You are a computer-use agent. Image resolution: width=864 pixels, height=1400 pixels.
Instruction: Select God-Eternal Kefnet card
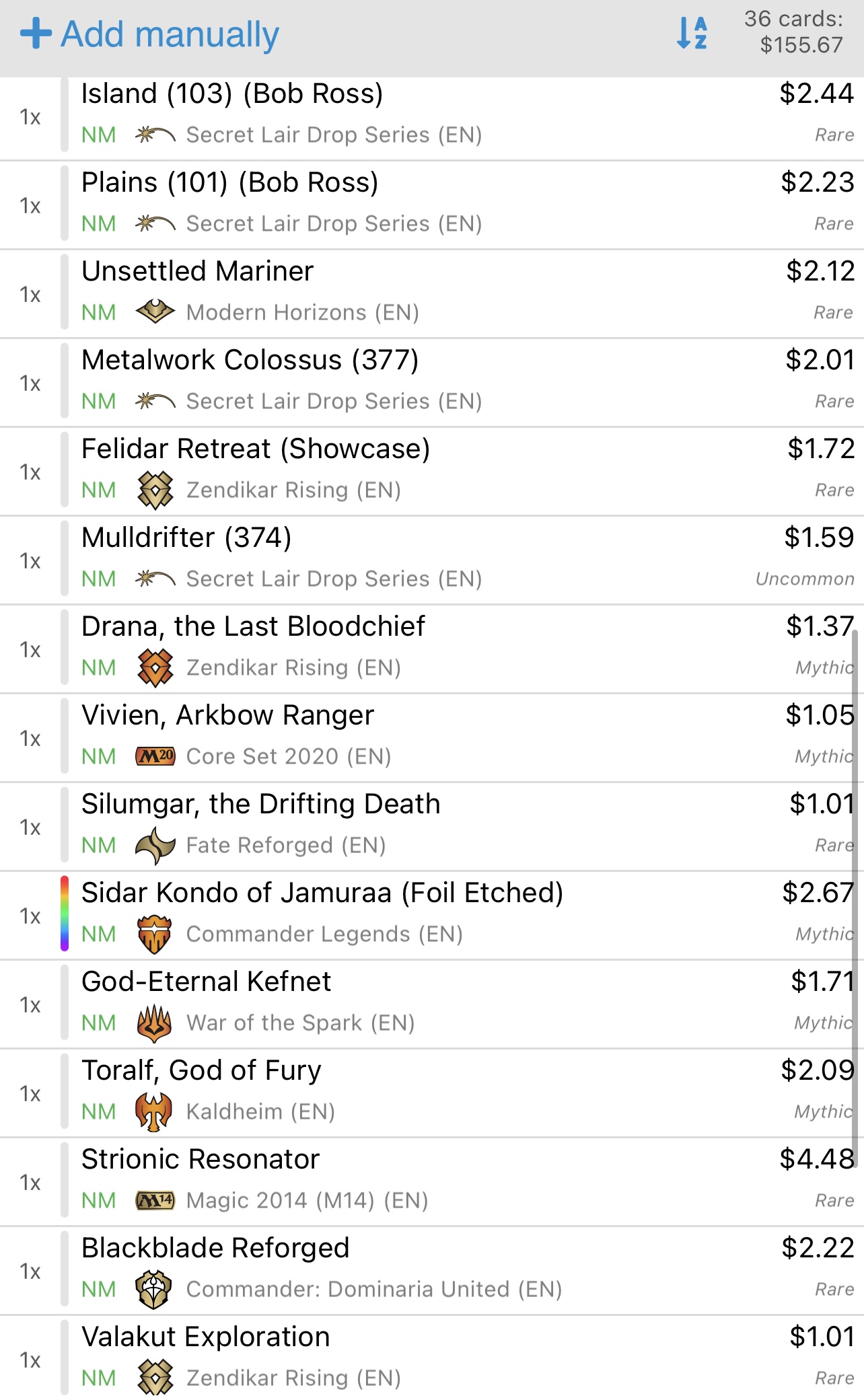pyautogui.click(x=432, y=1004)
